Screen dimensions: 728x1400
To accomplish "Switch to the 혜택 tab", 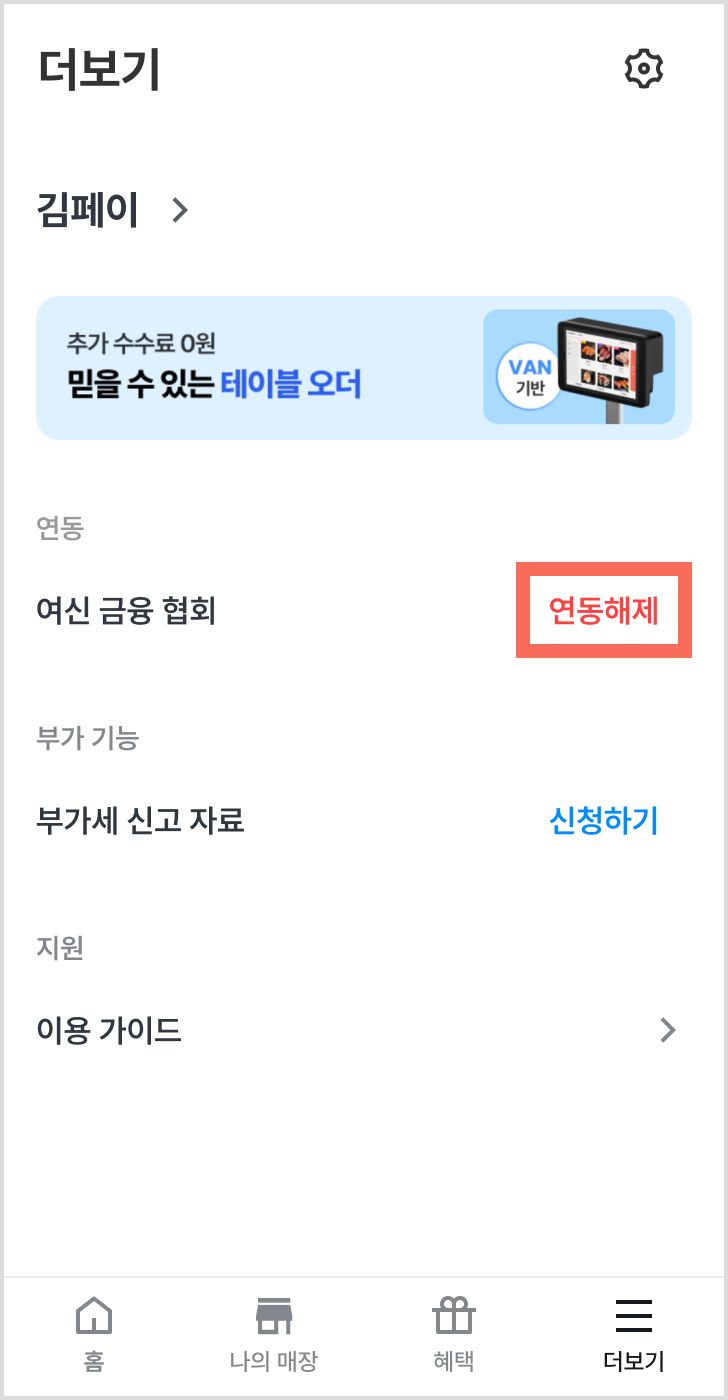I will pos(453,1333).
